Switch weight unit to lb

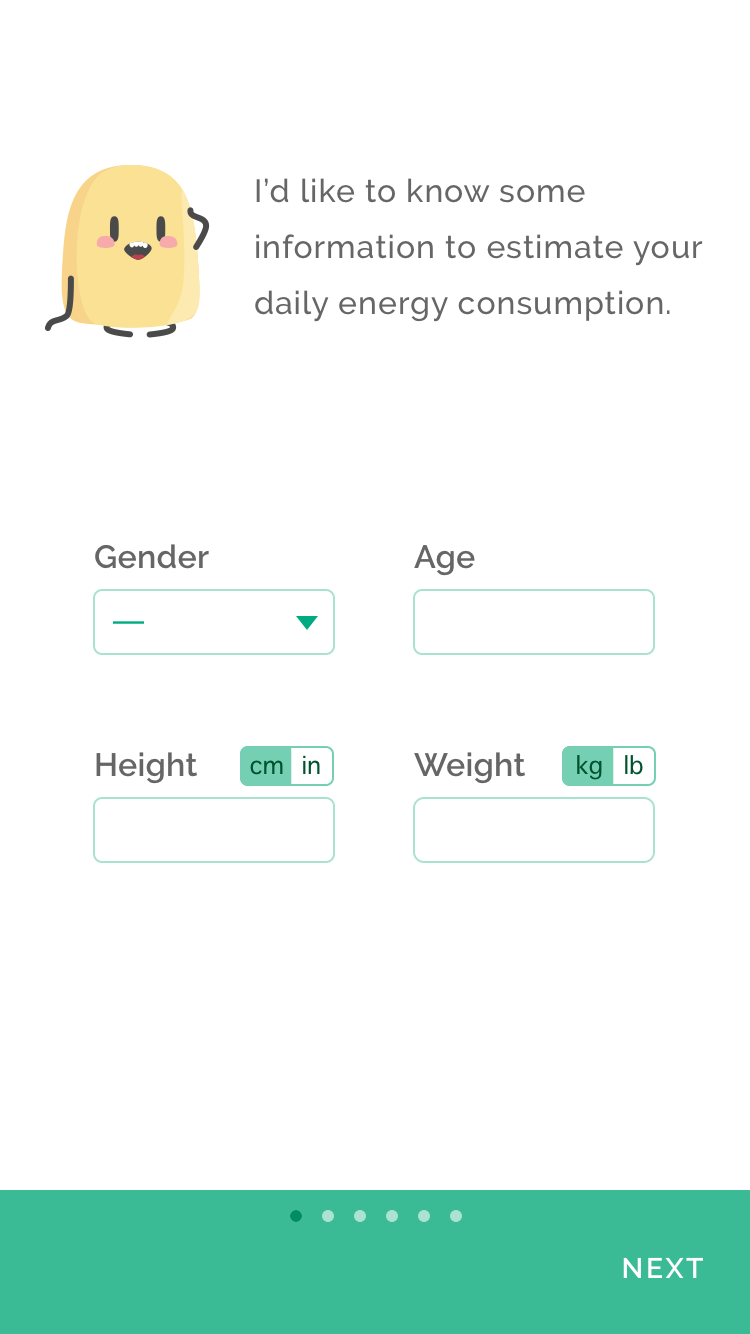pyautogui.click(x=634, y=766)
